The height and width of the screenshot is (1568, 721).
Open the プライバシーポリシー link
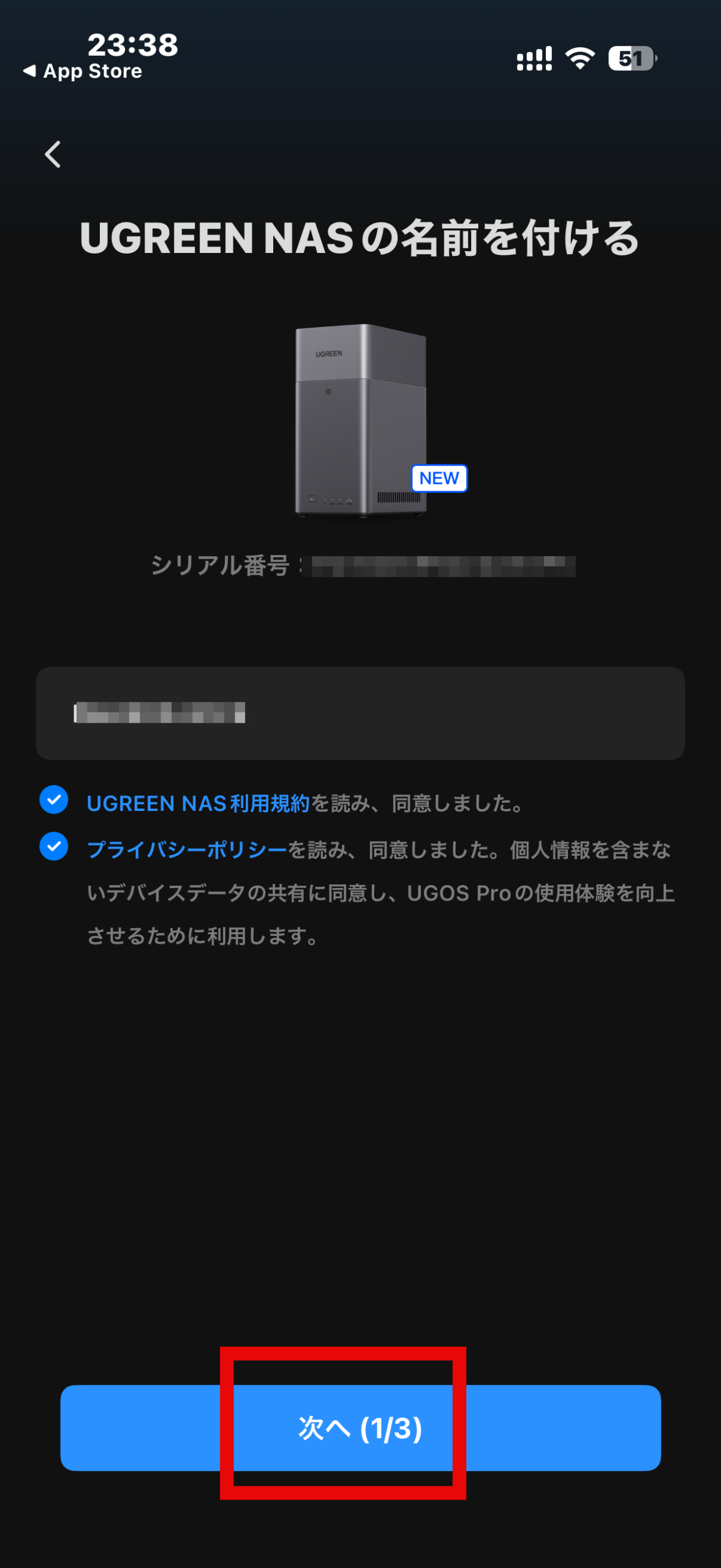187,850
